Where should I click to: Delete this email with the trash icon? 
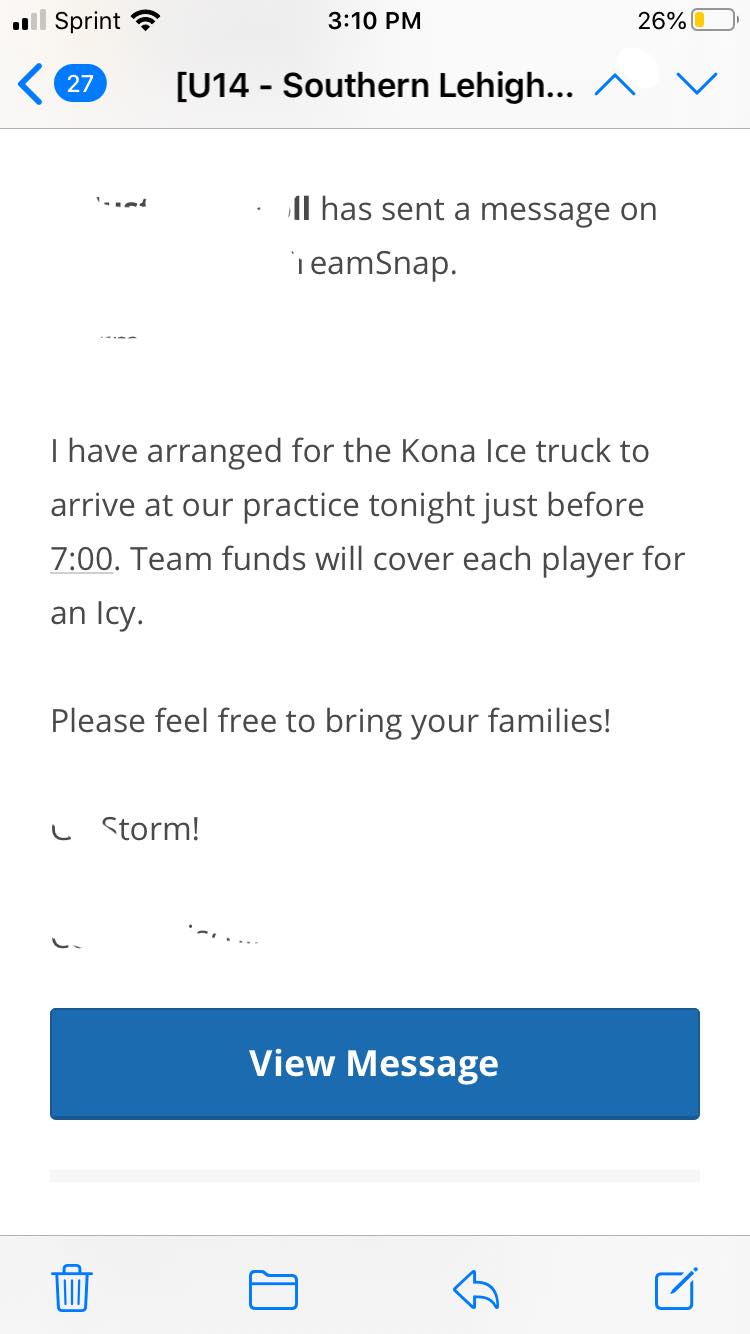[x=72, y=1288]
